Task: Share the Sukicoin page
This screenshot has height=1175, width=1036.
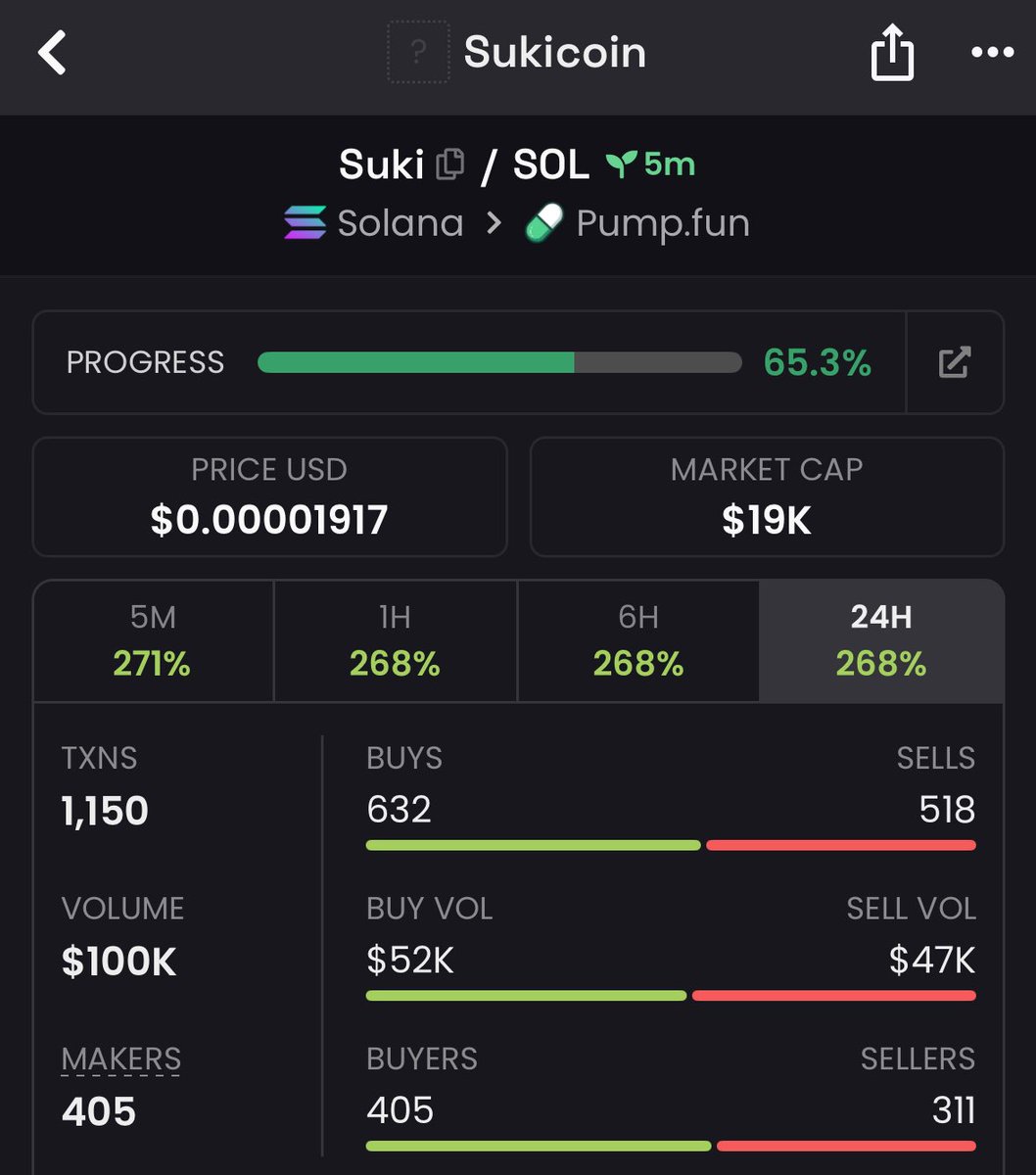Action: 892,53
